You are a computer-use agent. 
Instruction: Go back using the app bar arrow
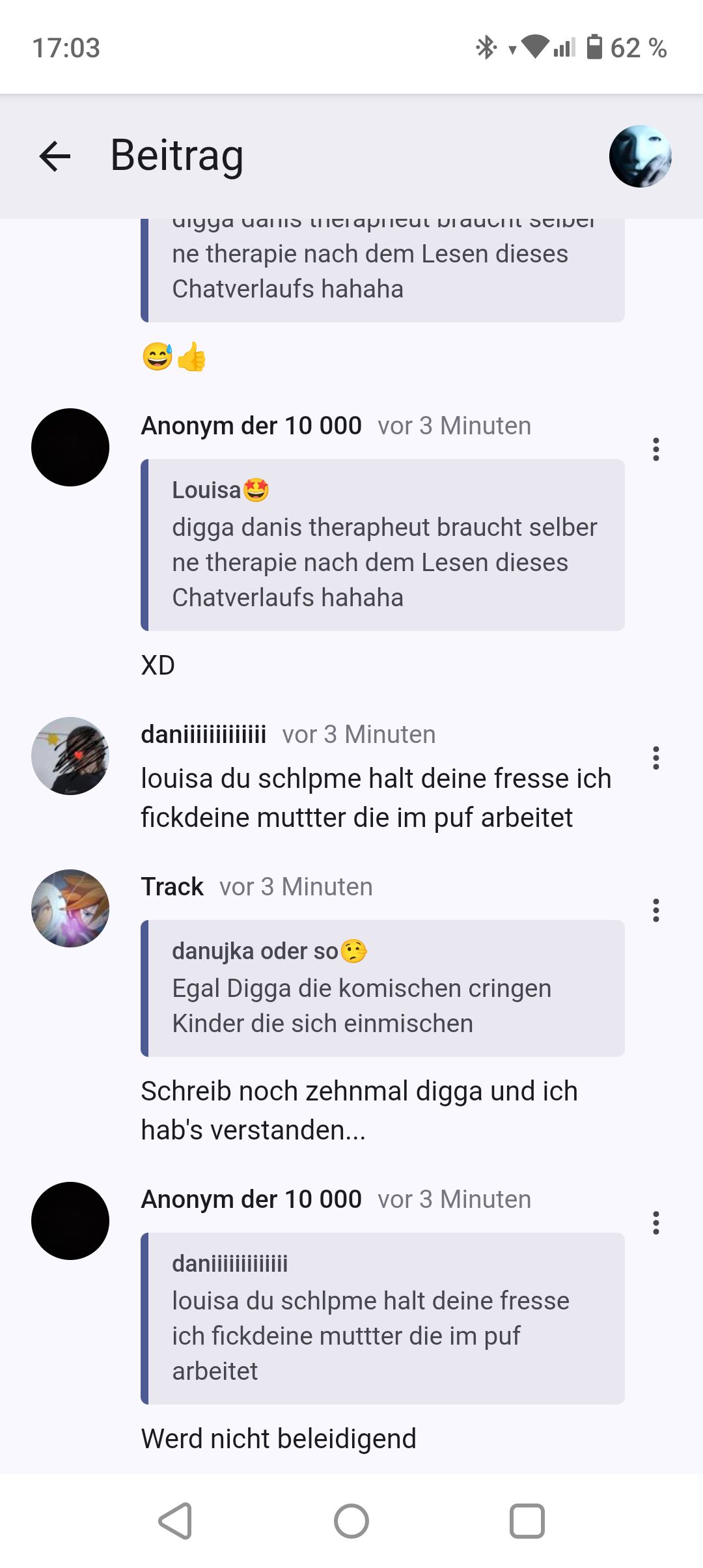click(x=55, y=156)
